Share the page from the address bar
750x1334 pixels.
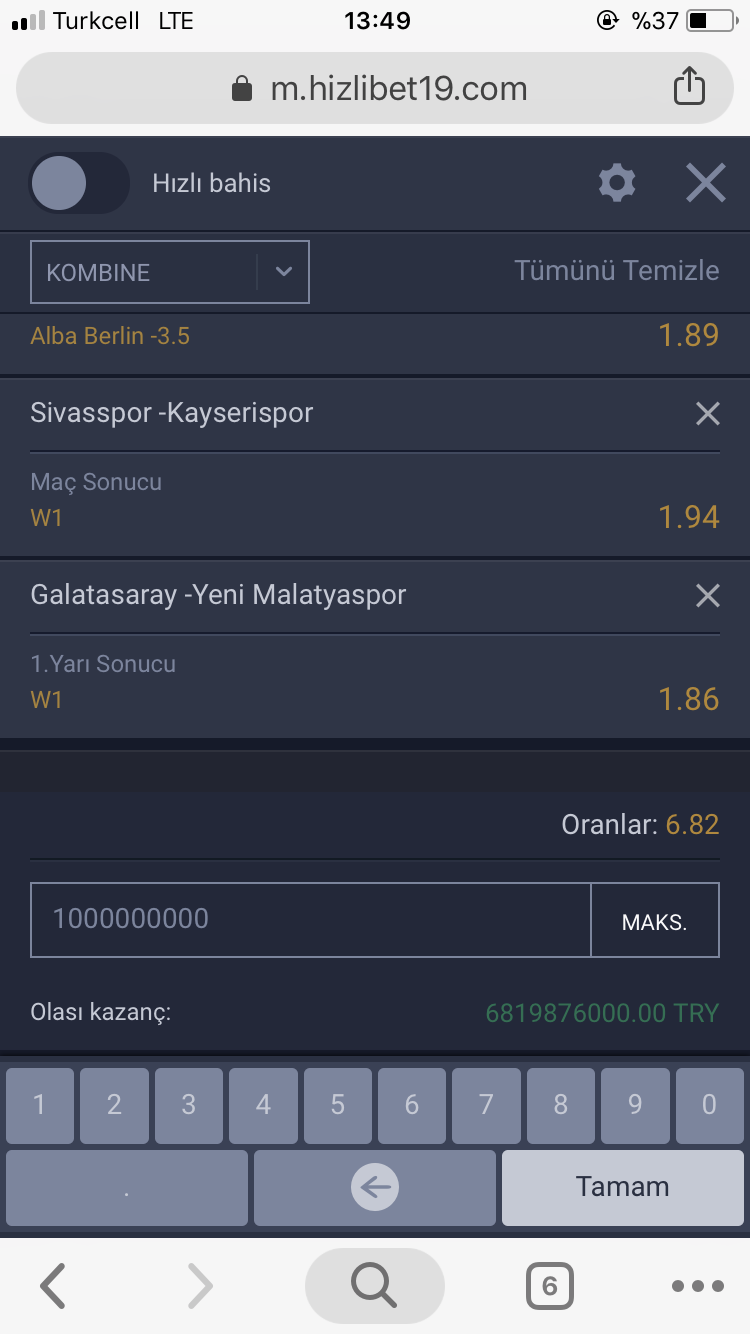(689, 87)
